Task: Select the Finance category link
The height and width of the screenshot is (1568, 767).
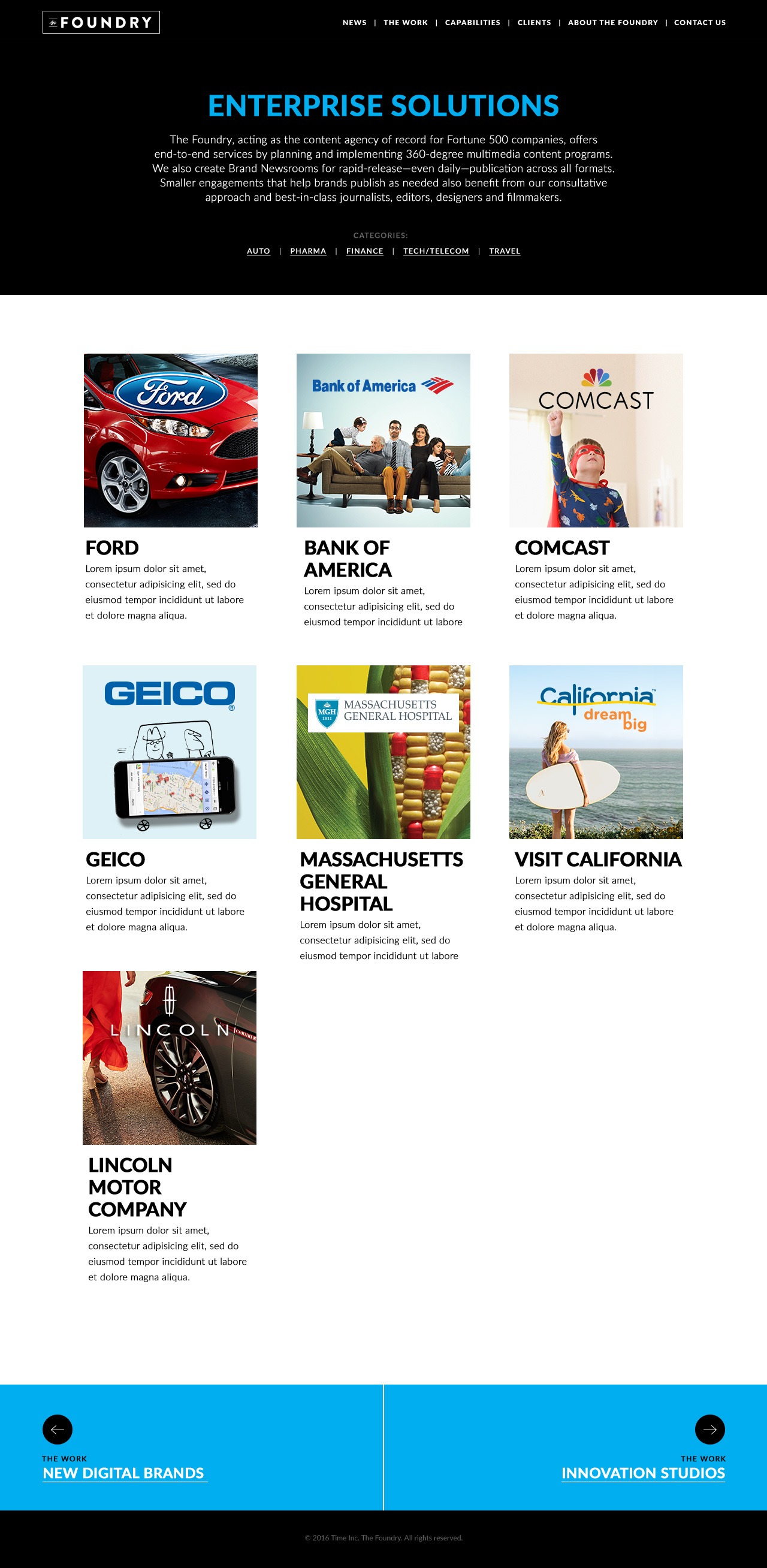Action: (x=365, y=251)
